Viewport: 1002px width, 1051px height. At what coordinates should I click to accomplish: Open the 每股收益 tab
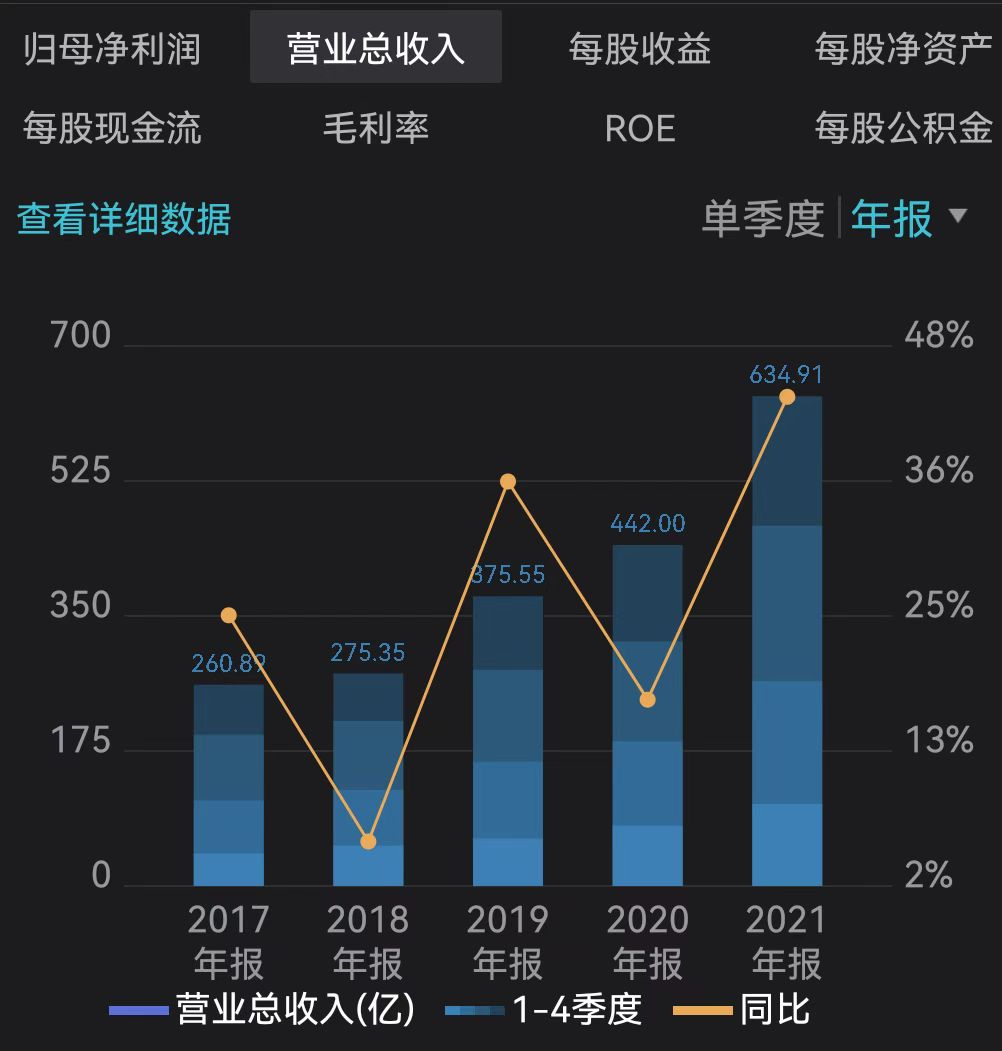tap(640, 48)
